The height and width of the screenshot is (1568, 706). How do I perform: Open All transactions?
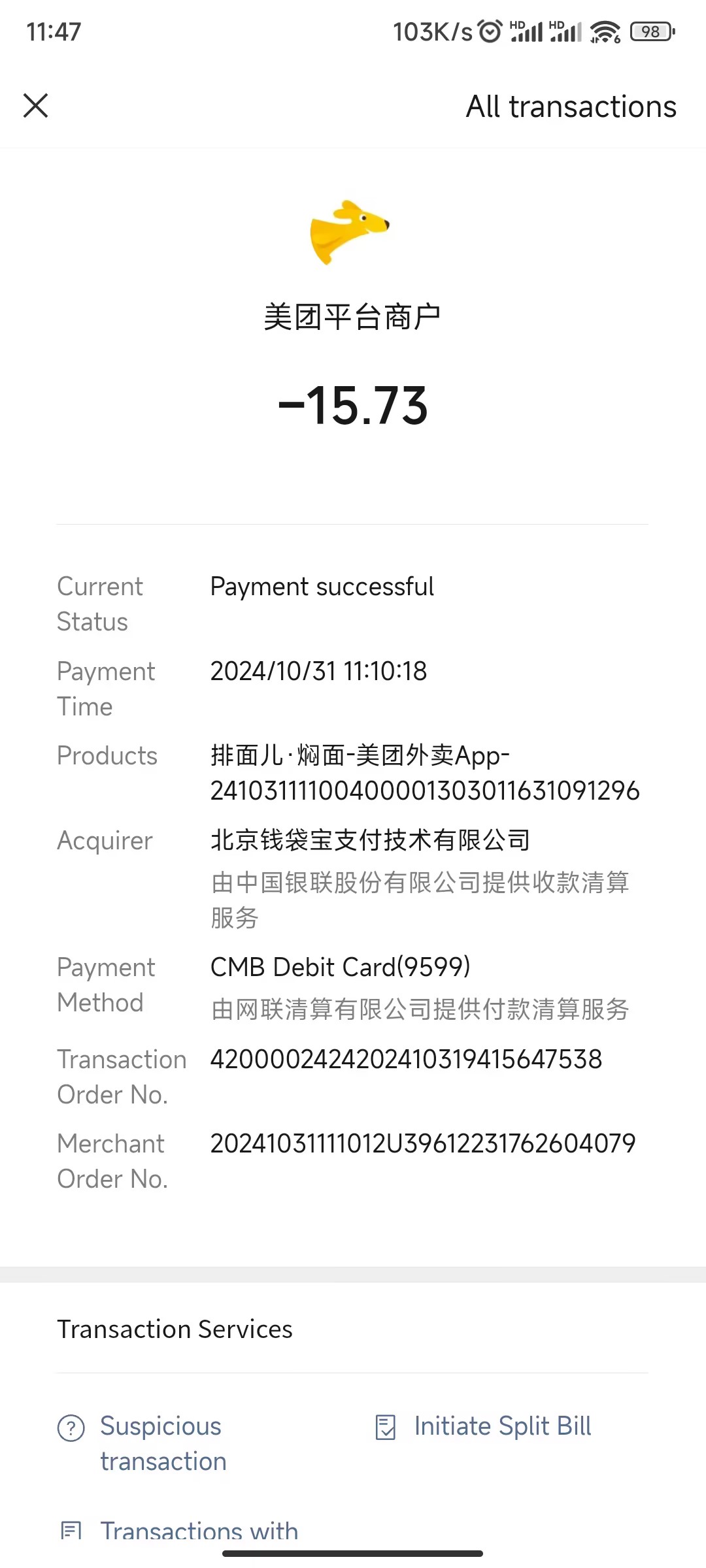571,106
